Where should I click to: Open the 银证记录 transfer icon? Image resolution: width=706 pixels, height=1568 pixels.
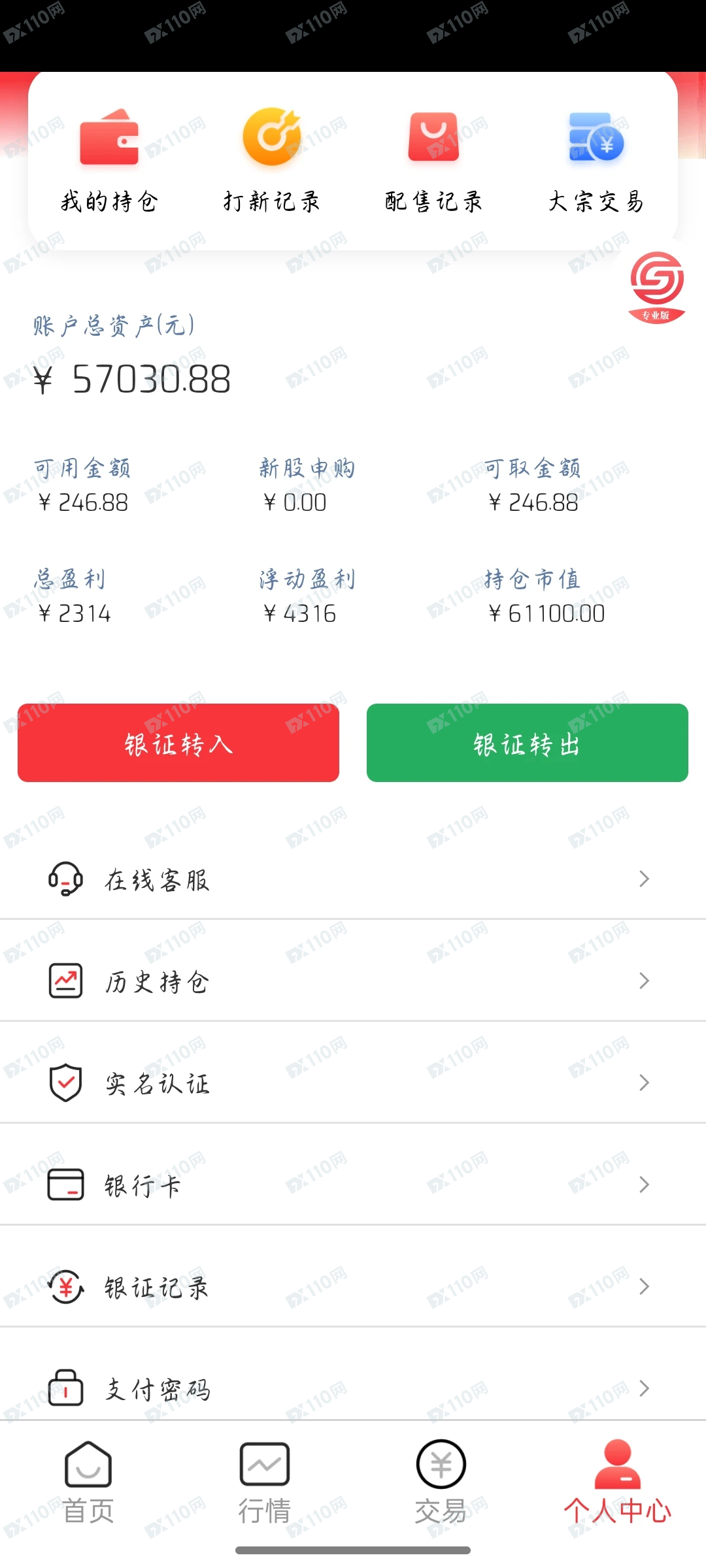pyautogui.click(x=64, y=1286)
